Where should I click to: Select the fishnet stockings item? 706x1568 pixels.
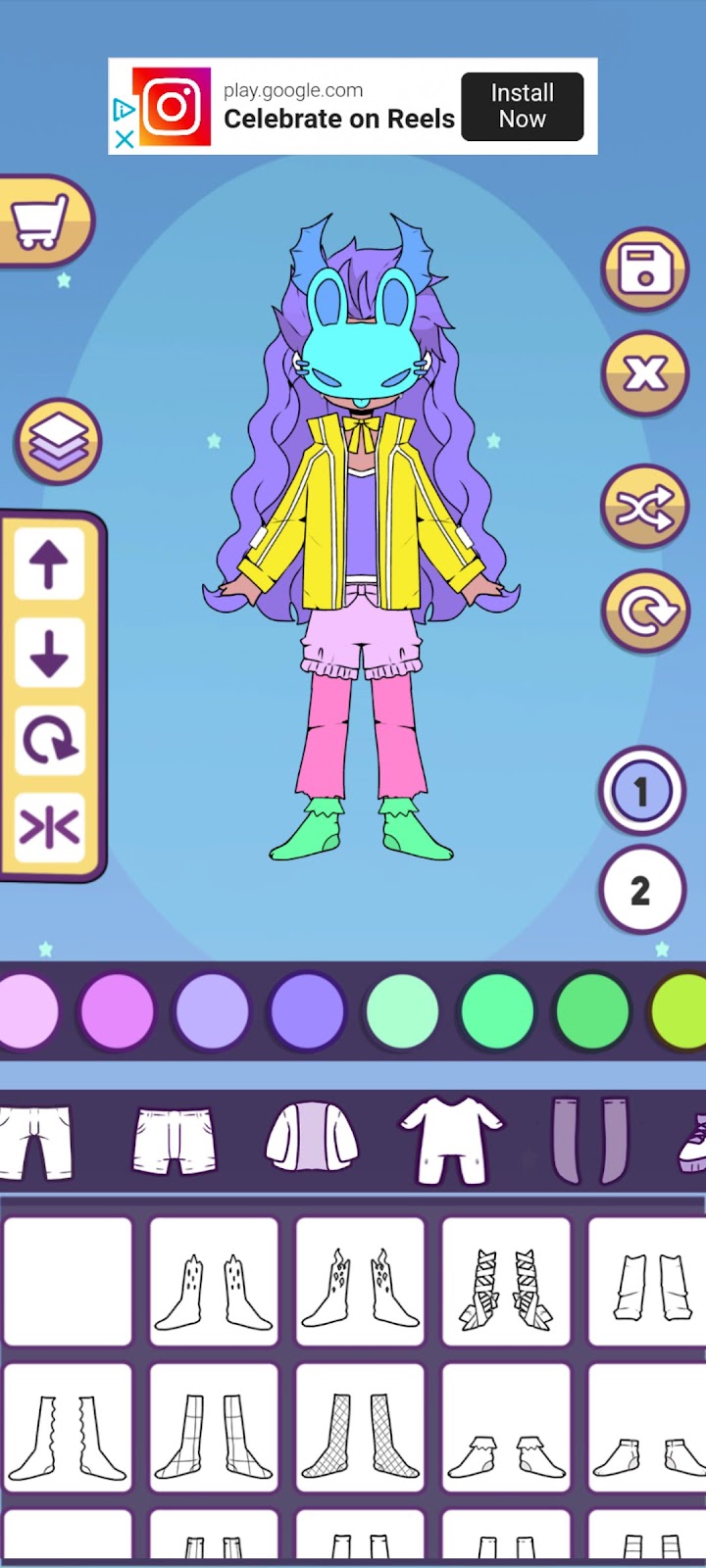(360, 1427)
